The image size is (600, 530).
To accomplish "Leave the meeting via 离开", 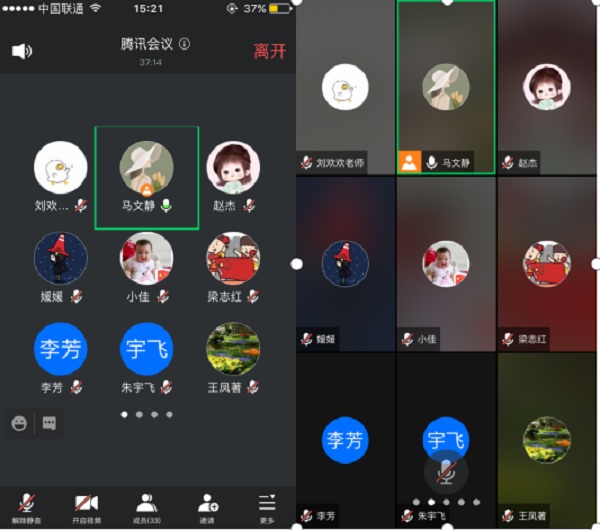I will click(269, 51).
